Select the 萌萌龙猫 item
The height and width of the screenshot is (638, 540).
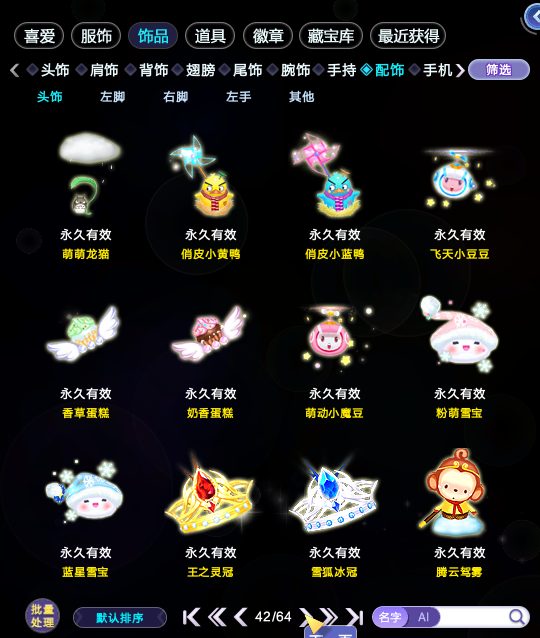coord(86,196)
